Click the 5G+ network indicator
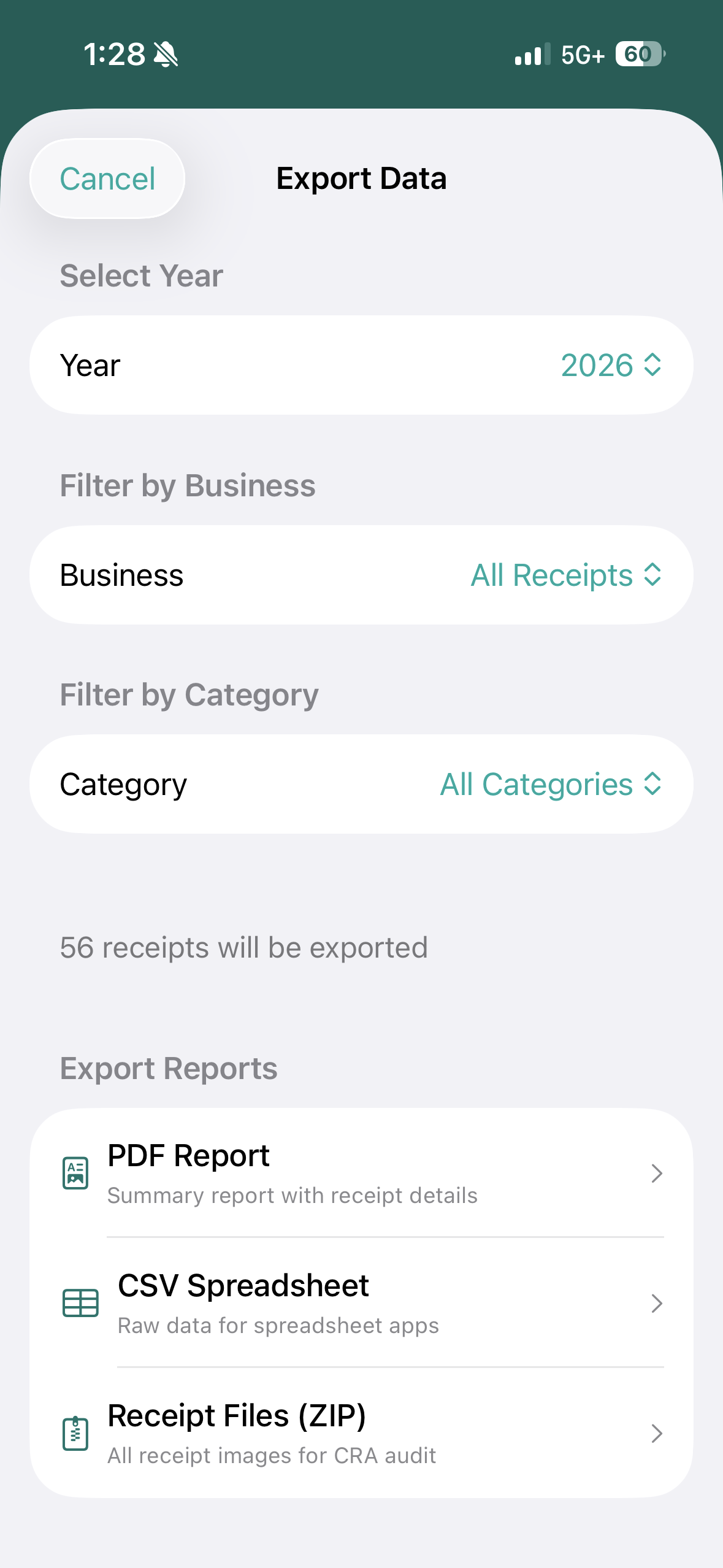 point(583,55)
